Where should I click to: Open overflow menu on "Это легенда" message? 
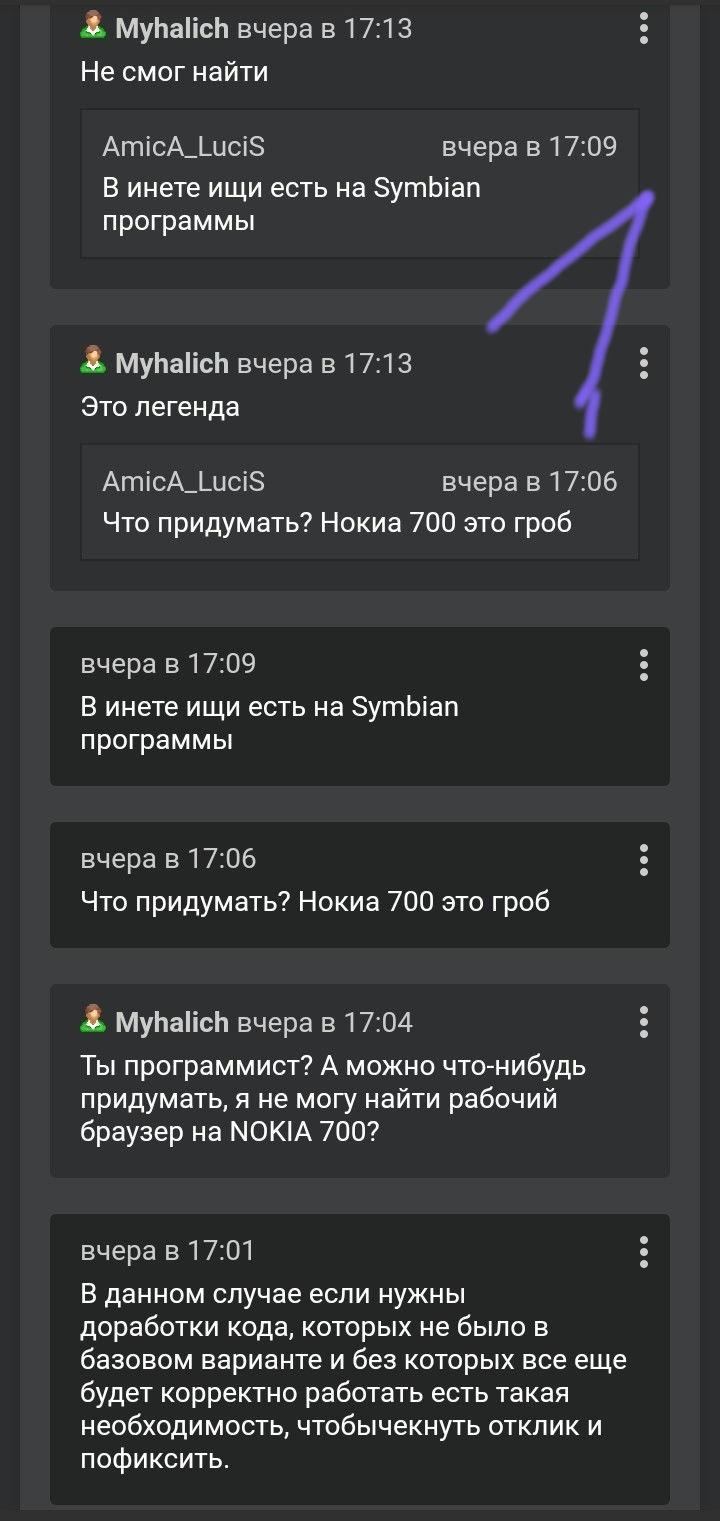click(644, 362)
